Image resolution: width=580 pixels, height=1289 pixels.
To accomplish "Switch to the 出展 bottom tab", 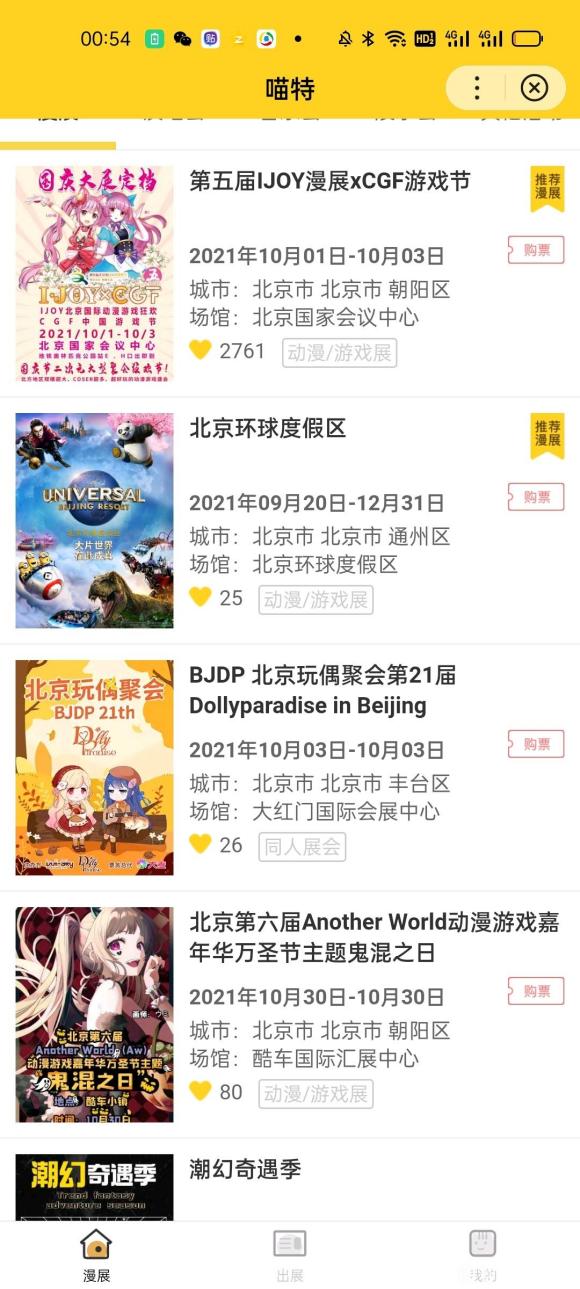I will [x=290, y=1255].
